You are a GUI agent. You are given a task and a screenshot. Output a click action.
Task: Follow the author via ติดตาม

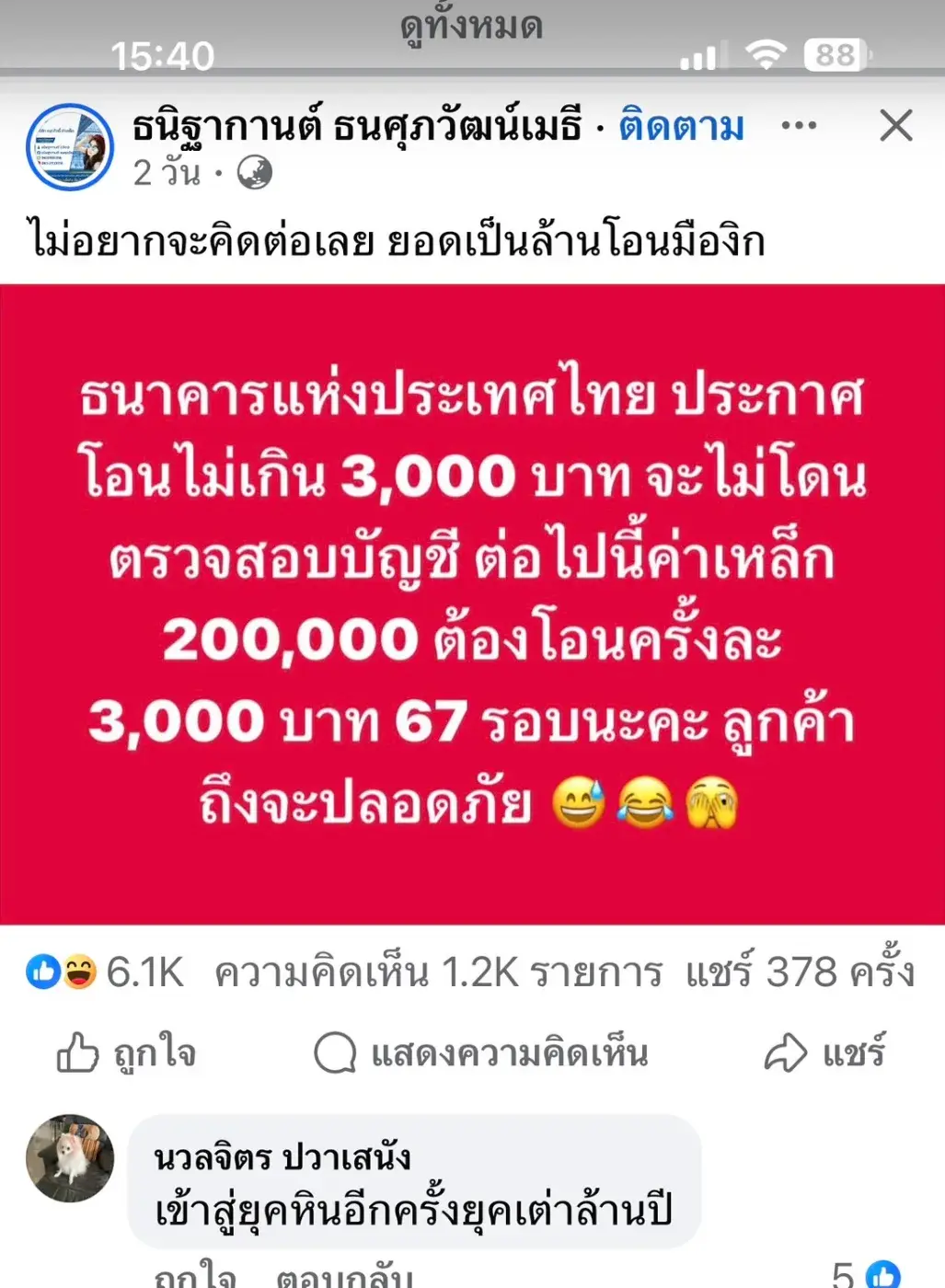pyautogui.click(x=681, y=126)
